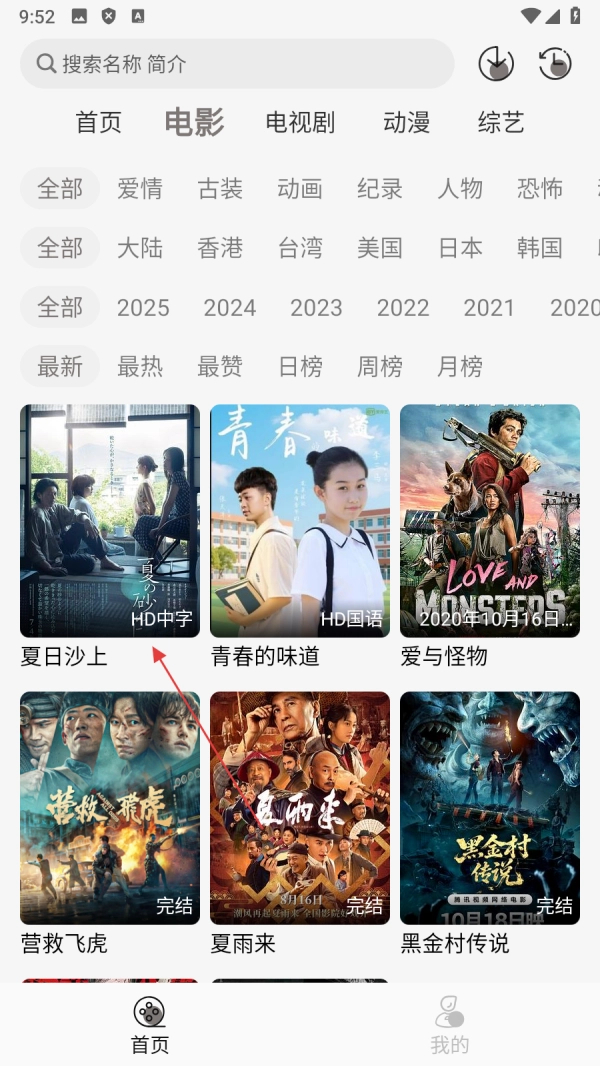Viewport: 600px width, 1066px height.
Task: Switch to the 电视剧 top tab
Action: coord(300,123)
